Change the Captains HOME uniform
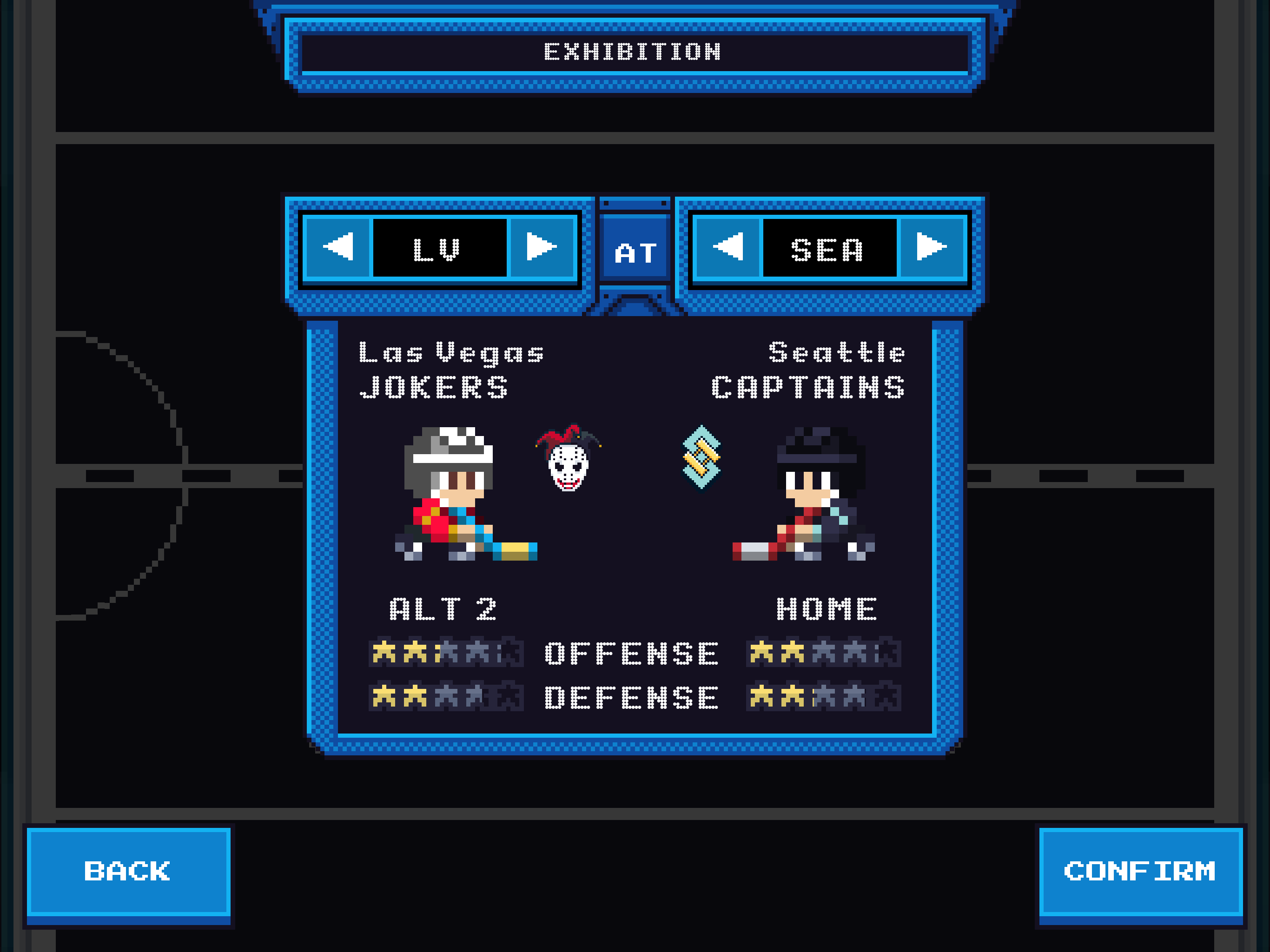Screen dimensions: 1270x952 click(x=826, y=608)
